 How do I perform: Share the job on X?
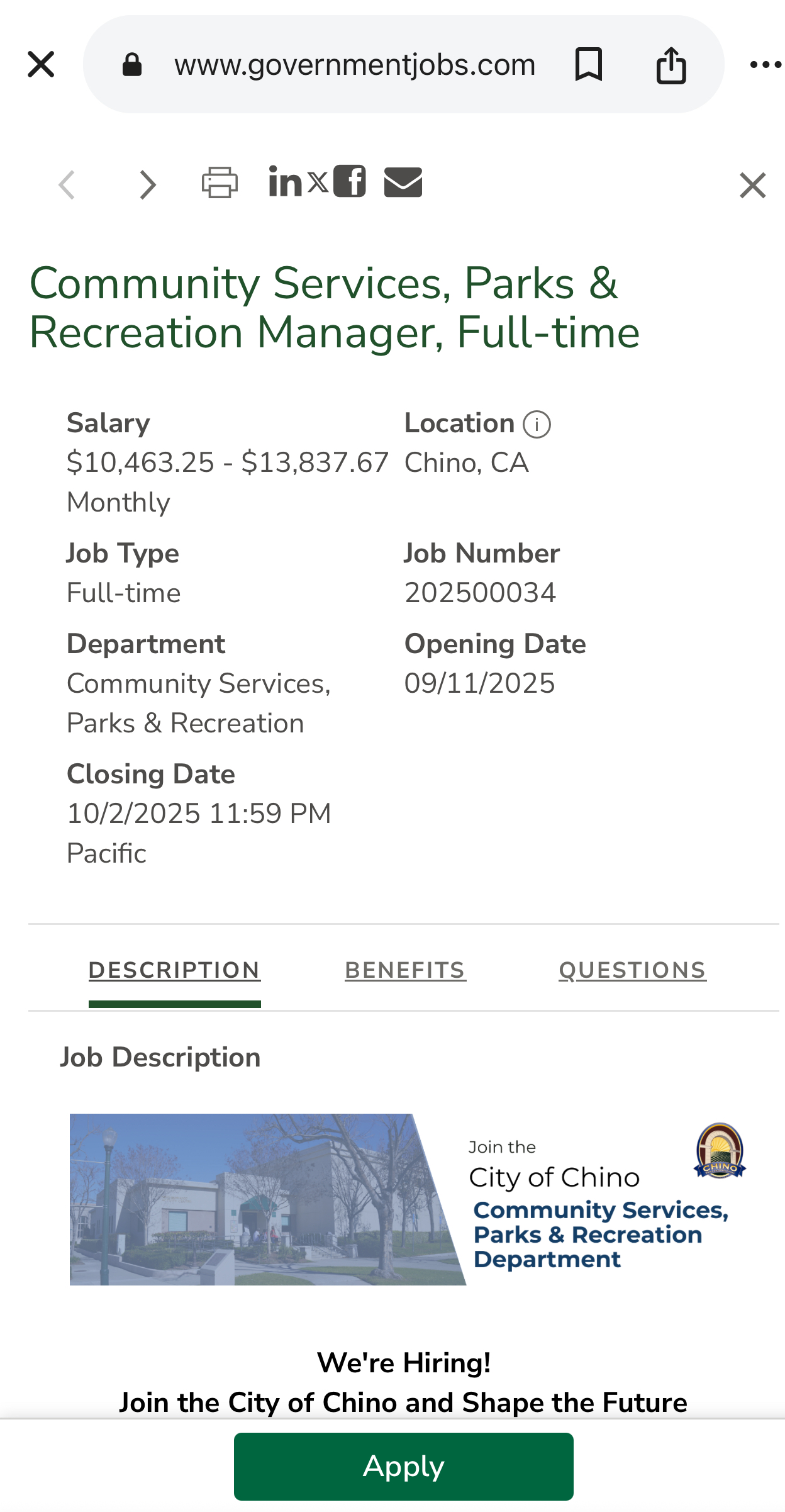(318, 182)
